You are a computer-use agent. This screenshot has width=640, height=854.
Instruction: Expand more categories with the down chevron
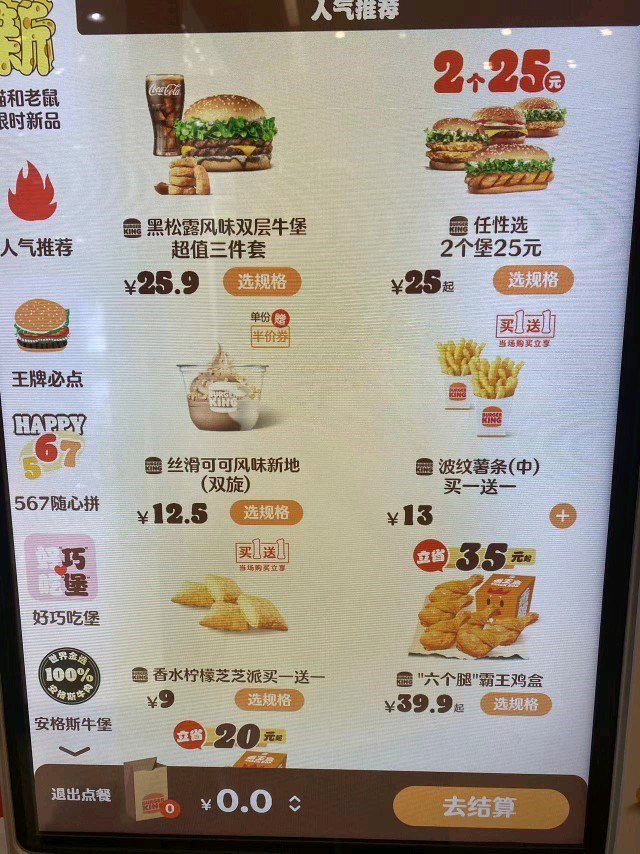74,751
